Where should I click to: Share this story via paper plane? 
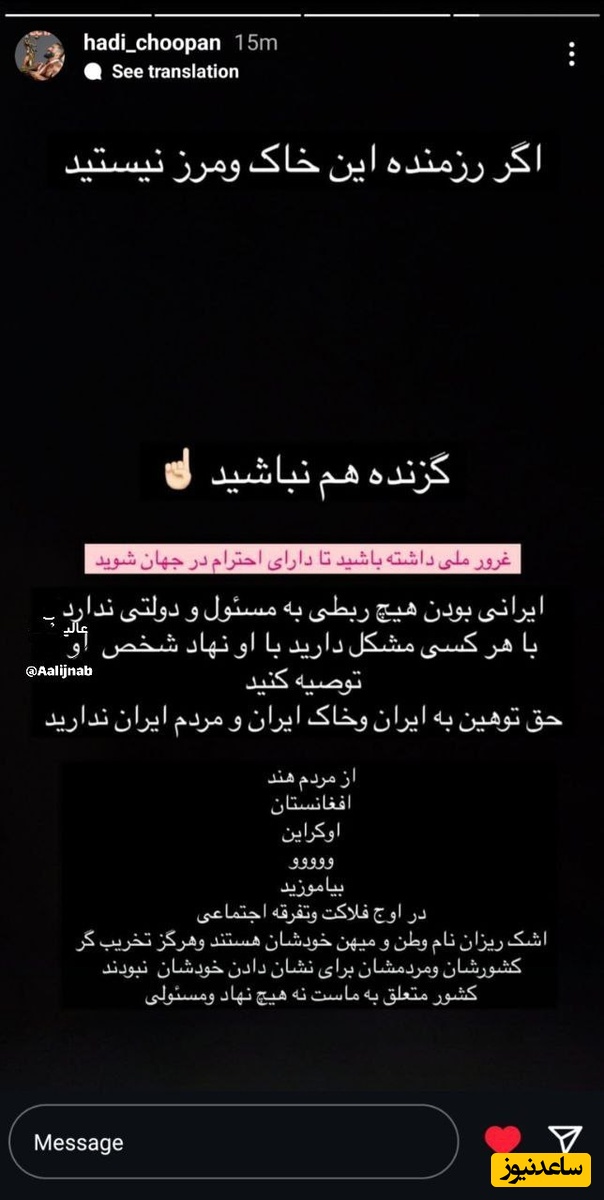[x=565, y=1140]
